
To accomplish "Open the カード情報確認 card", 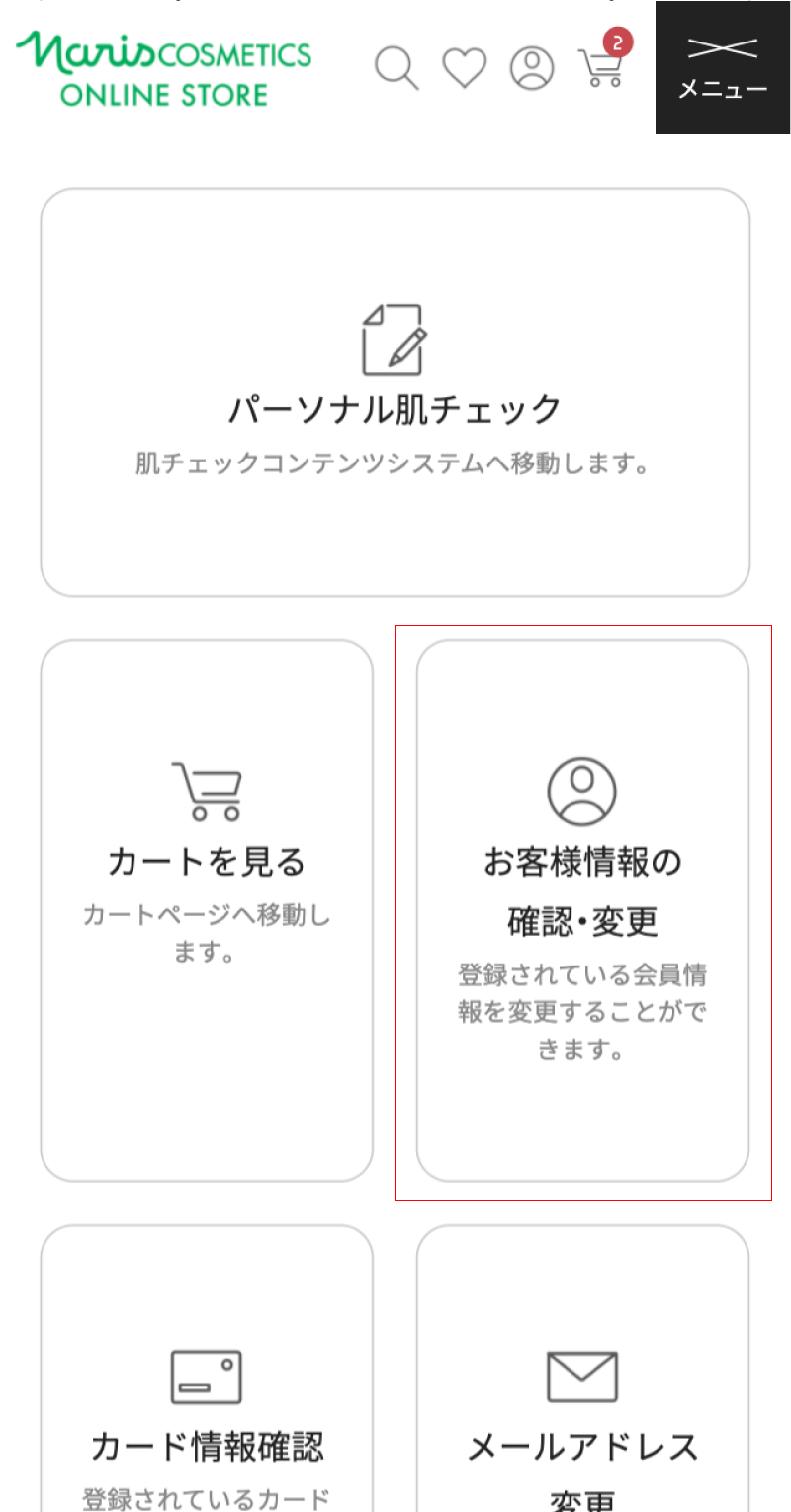I will [207, 1369].
